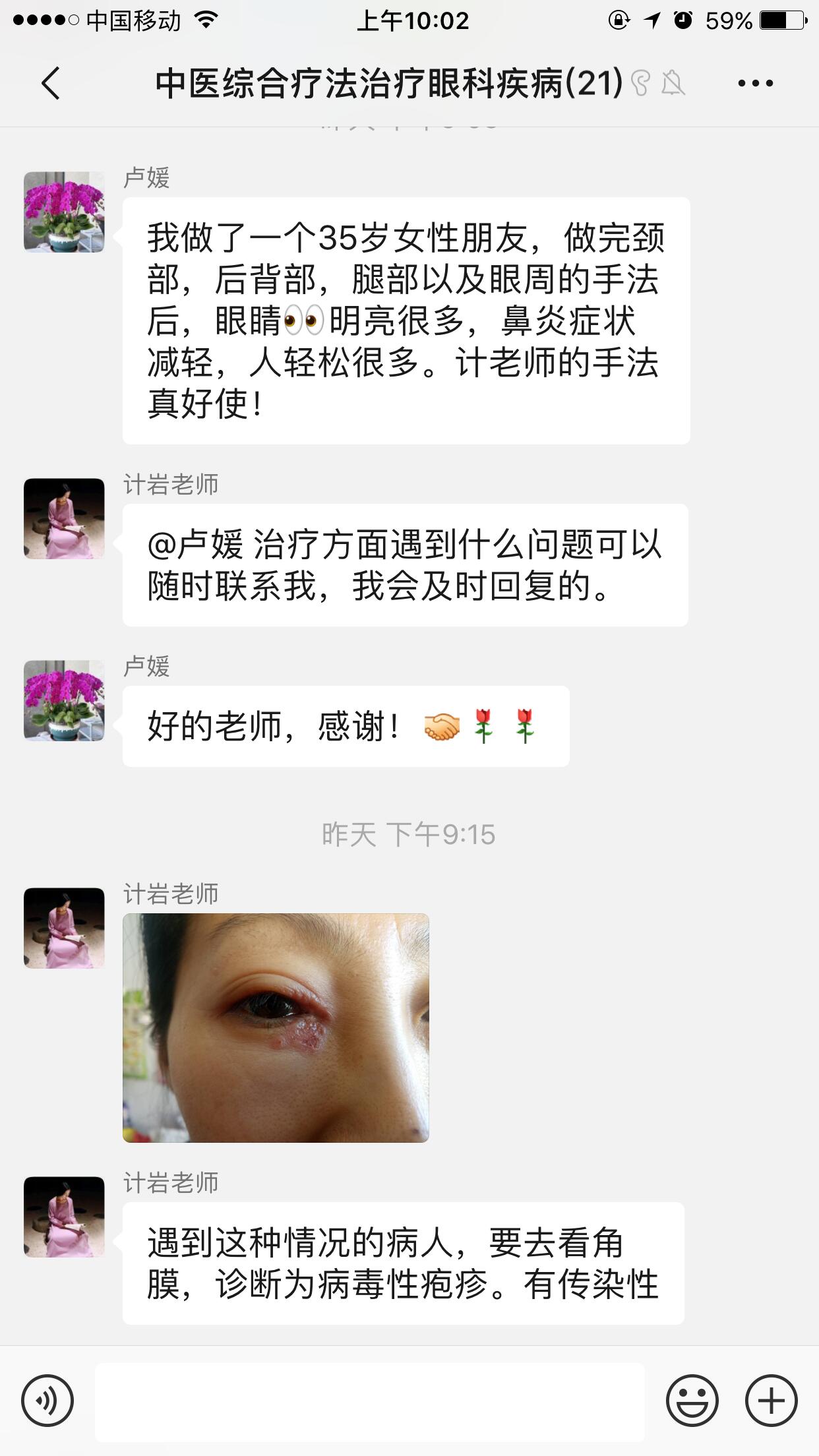Screen dimensions: 819x1456
Task: Switch to voice message input
Action: tap(47, 1400)
